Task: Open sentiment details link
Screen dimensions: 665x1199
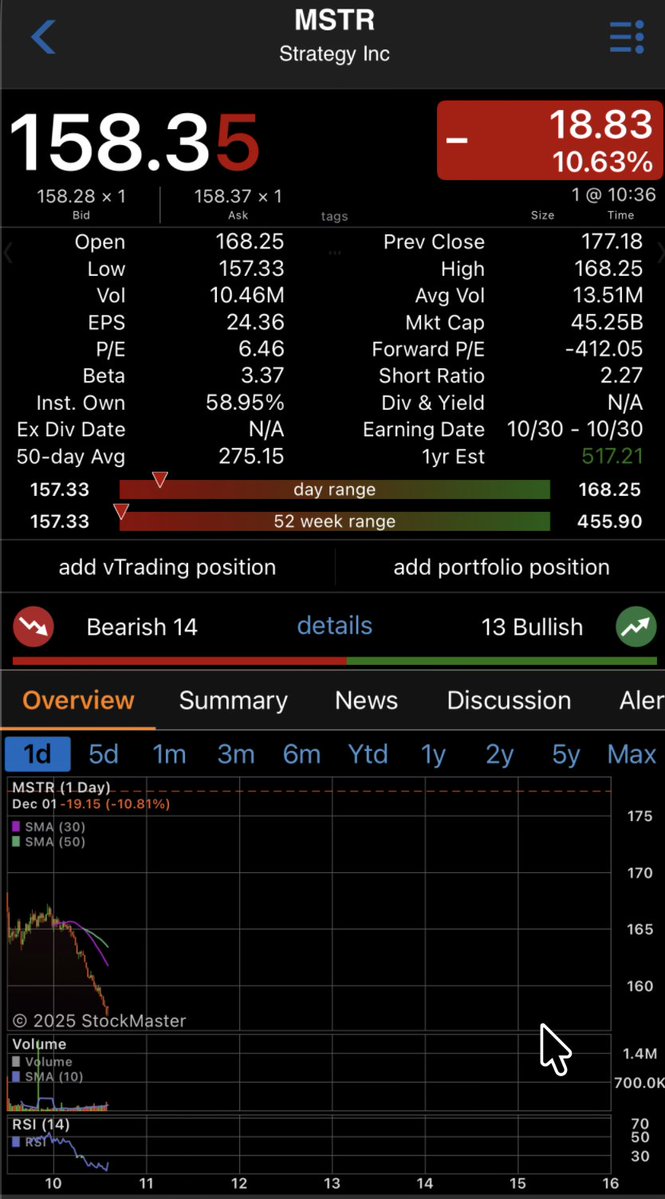Action: click(x=334, y=626)
